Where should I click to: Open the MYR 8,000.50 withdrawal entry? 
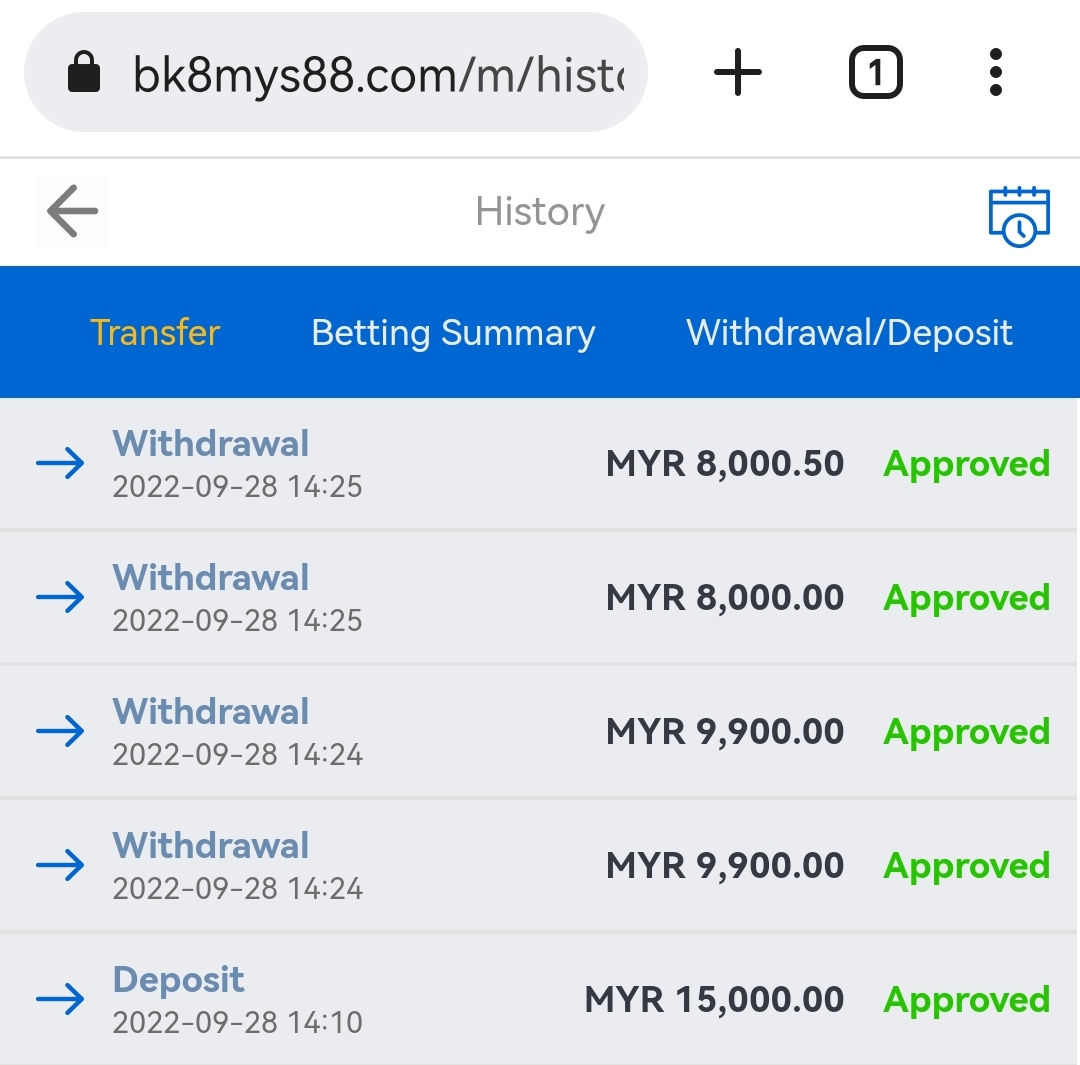[x=540, y=464]
